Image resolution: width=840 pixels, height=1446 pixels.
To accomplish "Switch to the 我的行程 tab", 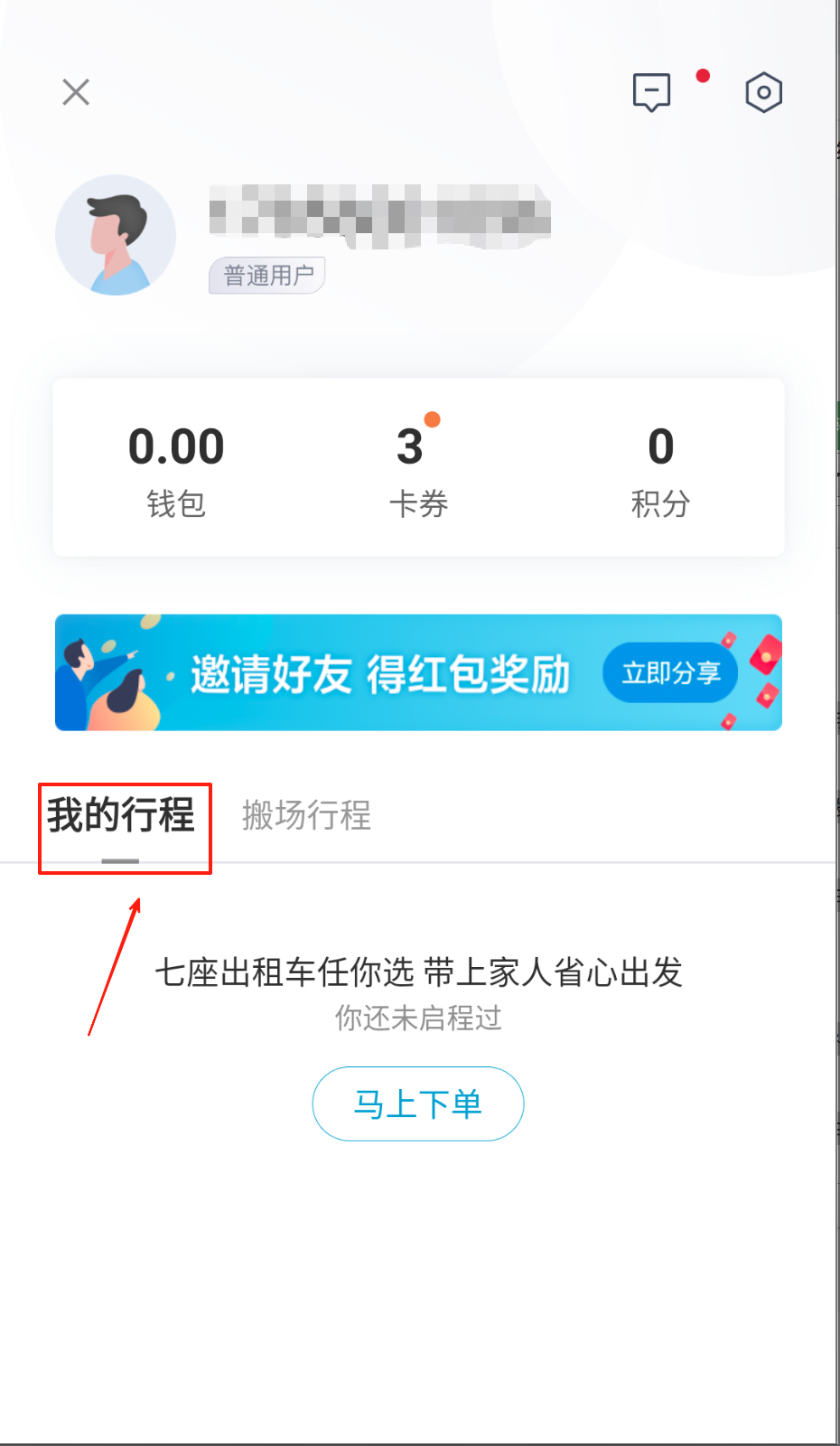I will pyautogui.click(x=121, y=816).
